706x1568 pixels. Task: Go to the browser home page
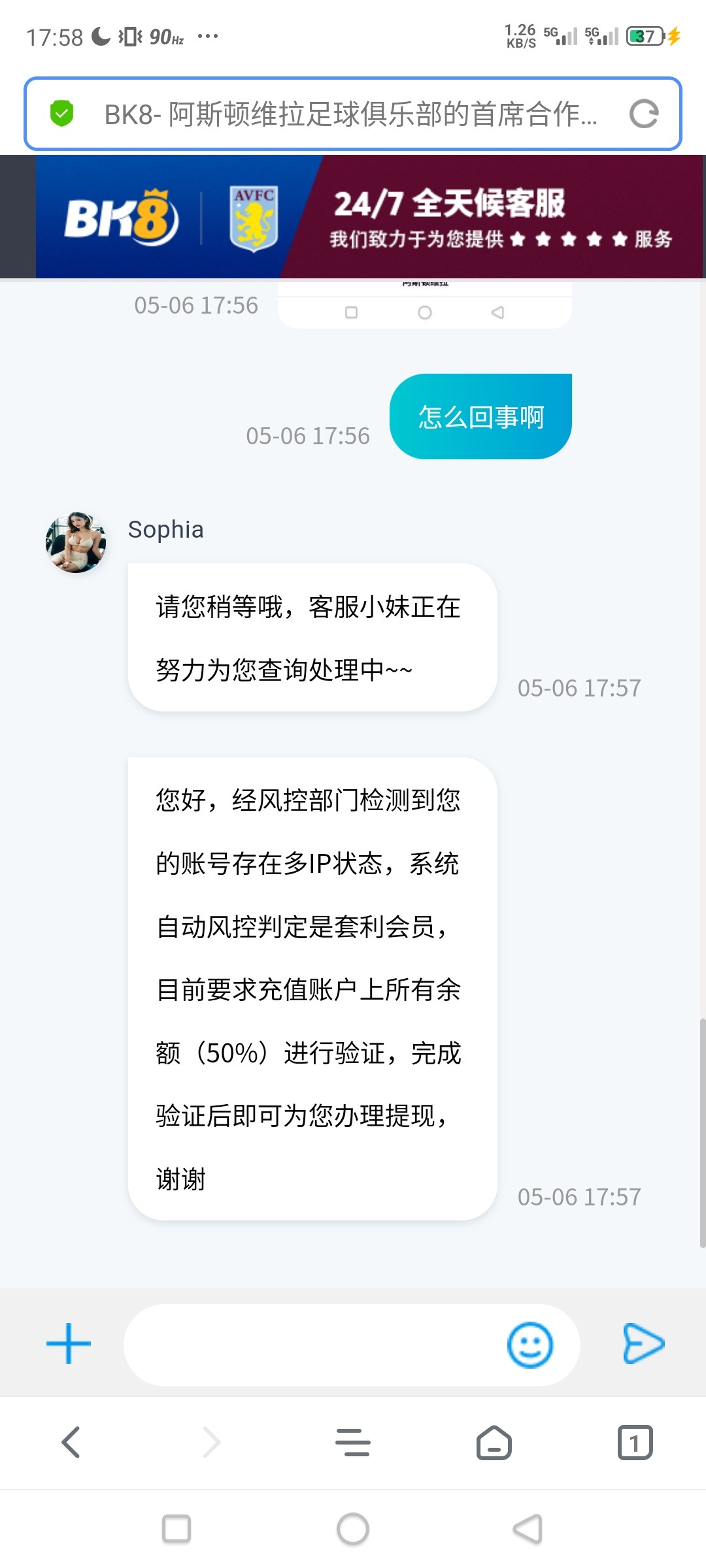[x=494, y=1442]
